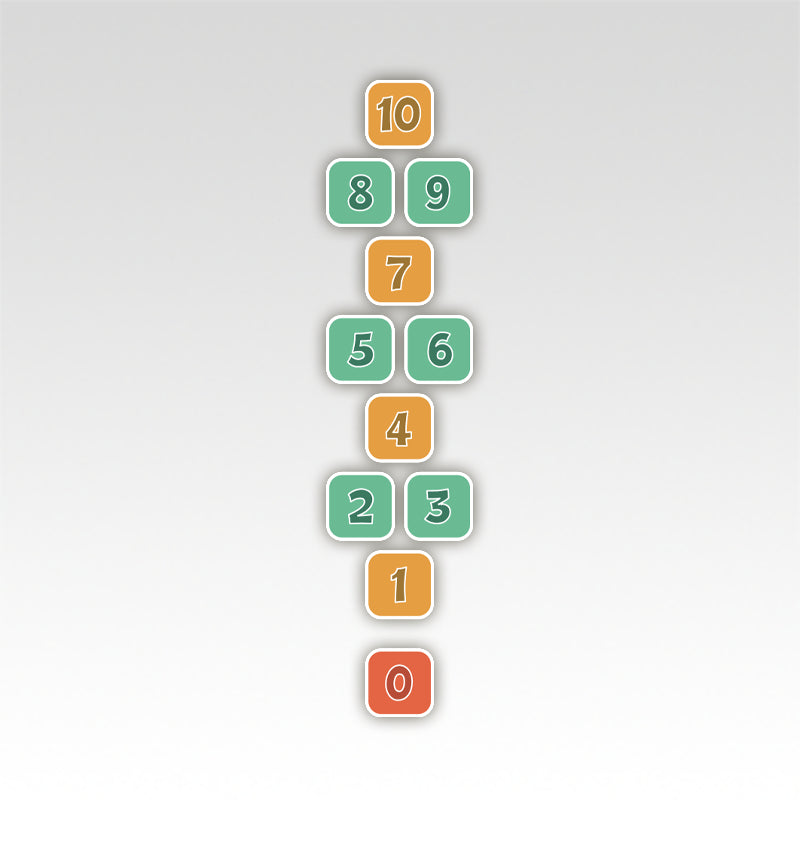Tap the tile labeled 6
This screenshot has width=800, height=846.
coord(438,349)
